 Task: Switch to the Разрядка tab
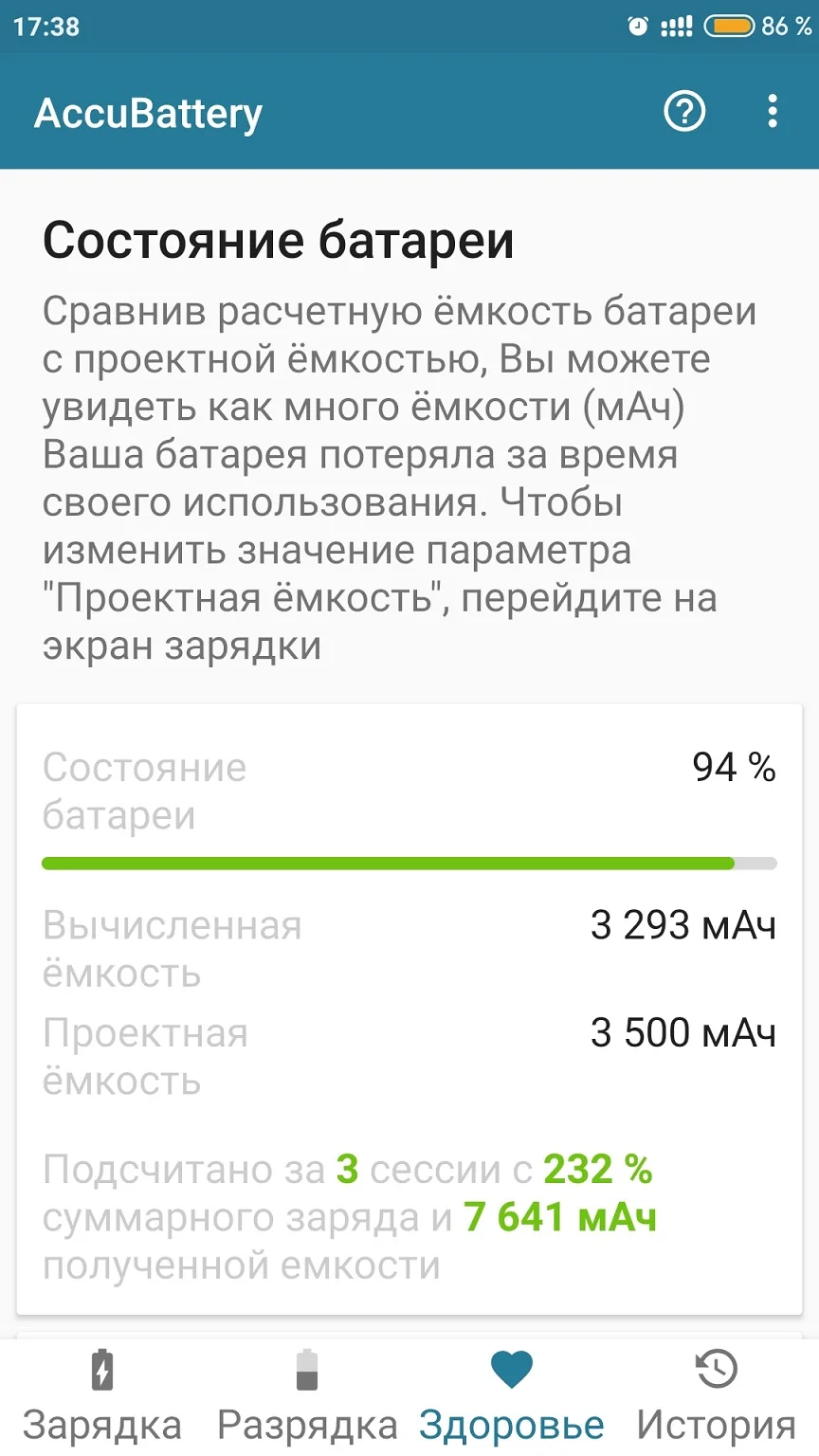tap(307, 1396)
